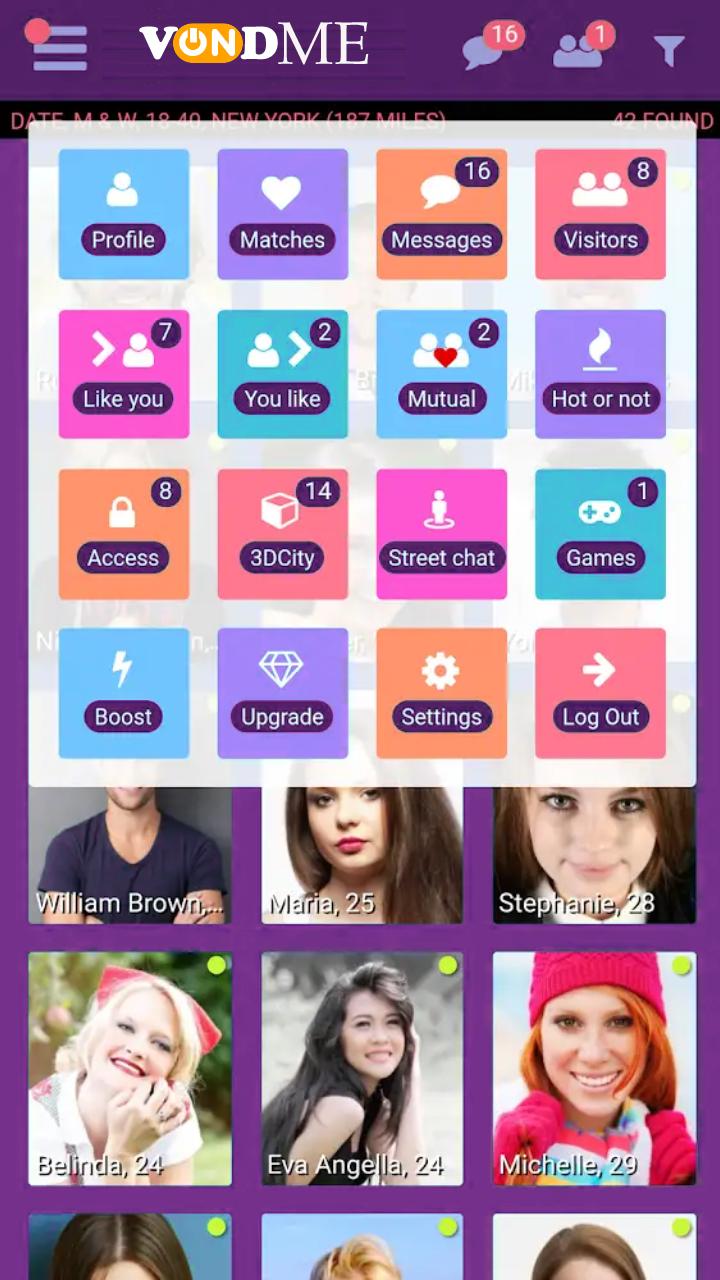Open the Like you tile

124,374
